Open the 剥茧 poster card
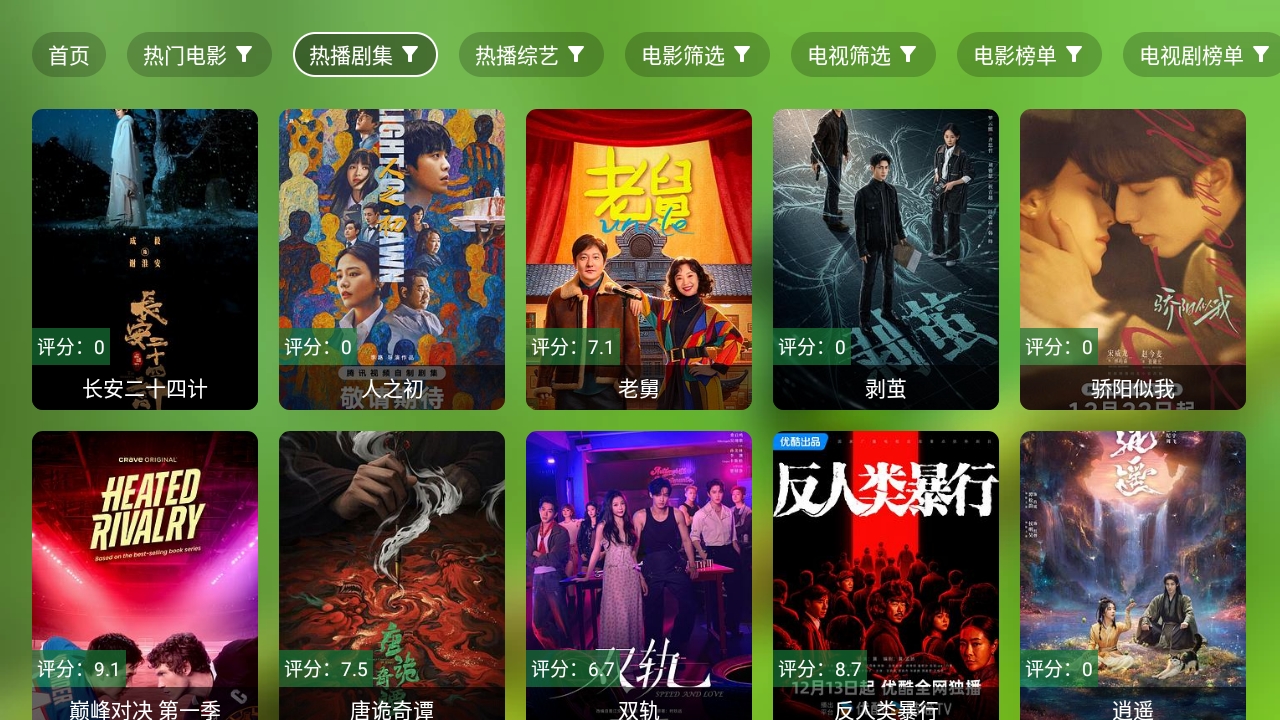1280x720 pixels. click(886, 259)
